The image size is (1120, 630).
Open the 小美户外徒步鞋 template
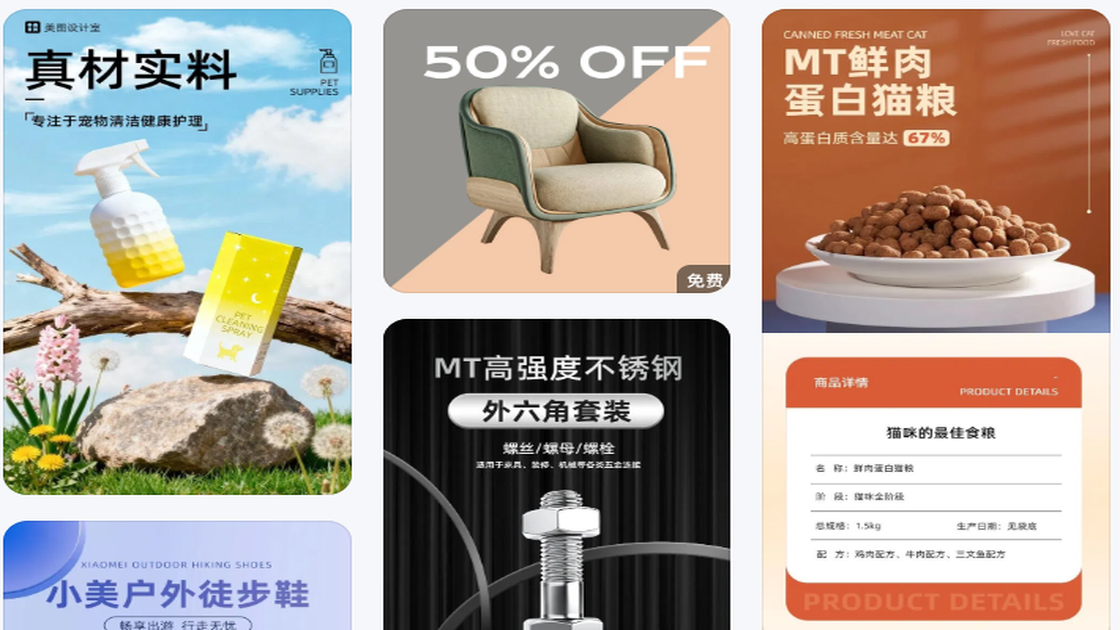click(x=177, y=580)
